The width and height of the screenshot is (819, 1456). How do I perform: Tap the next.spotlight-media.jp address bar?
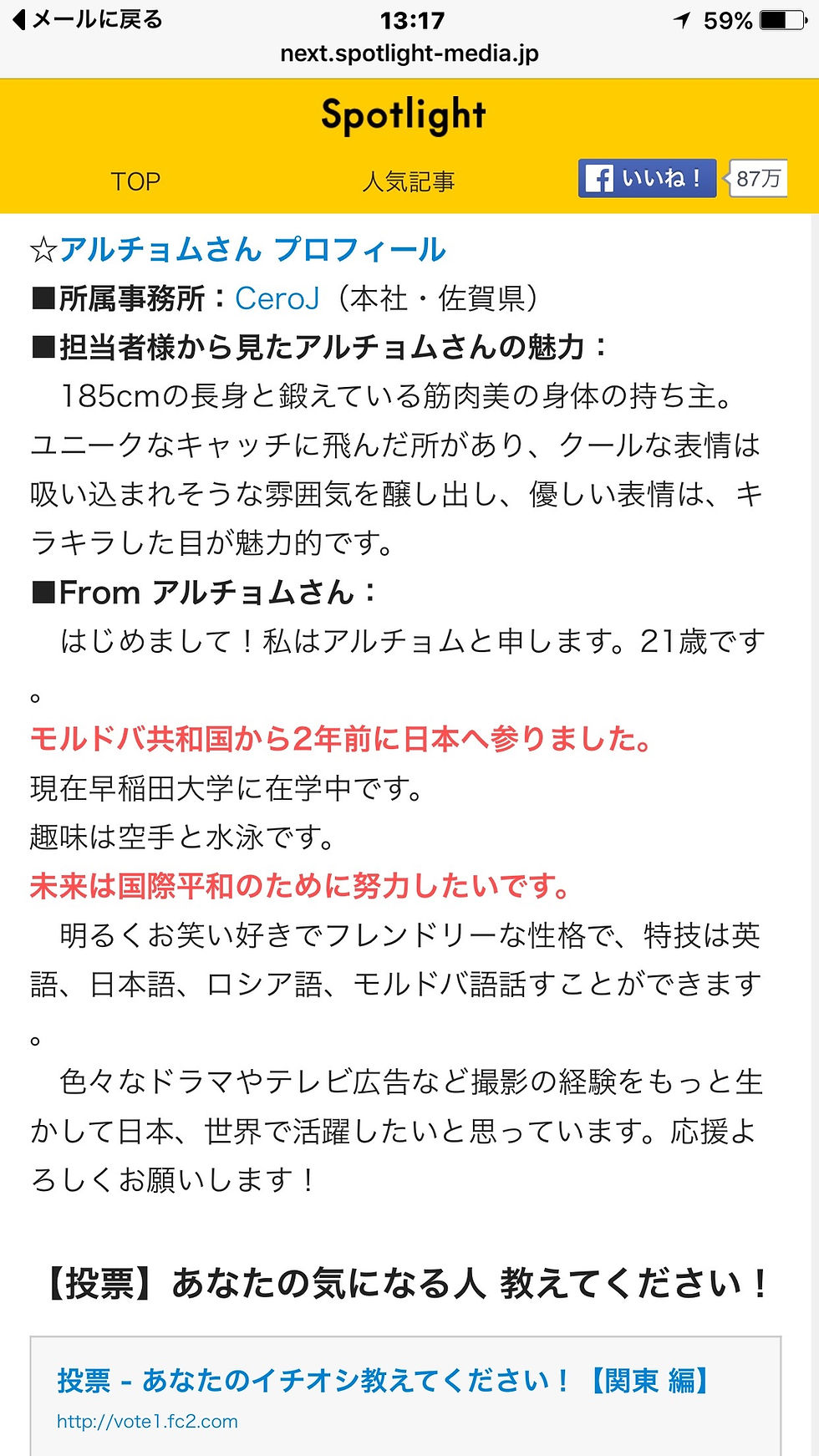[409, 53]
